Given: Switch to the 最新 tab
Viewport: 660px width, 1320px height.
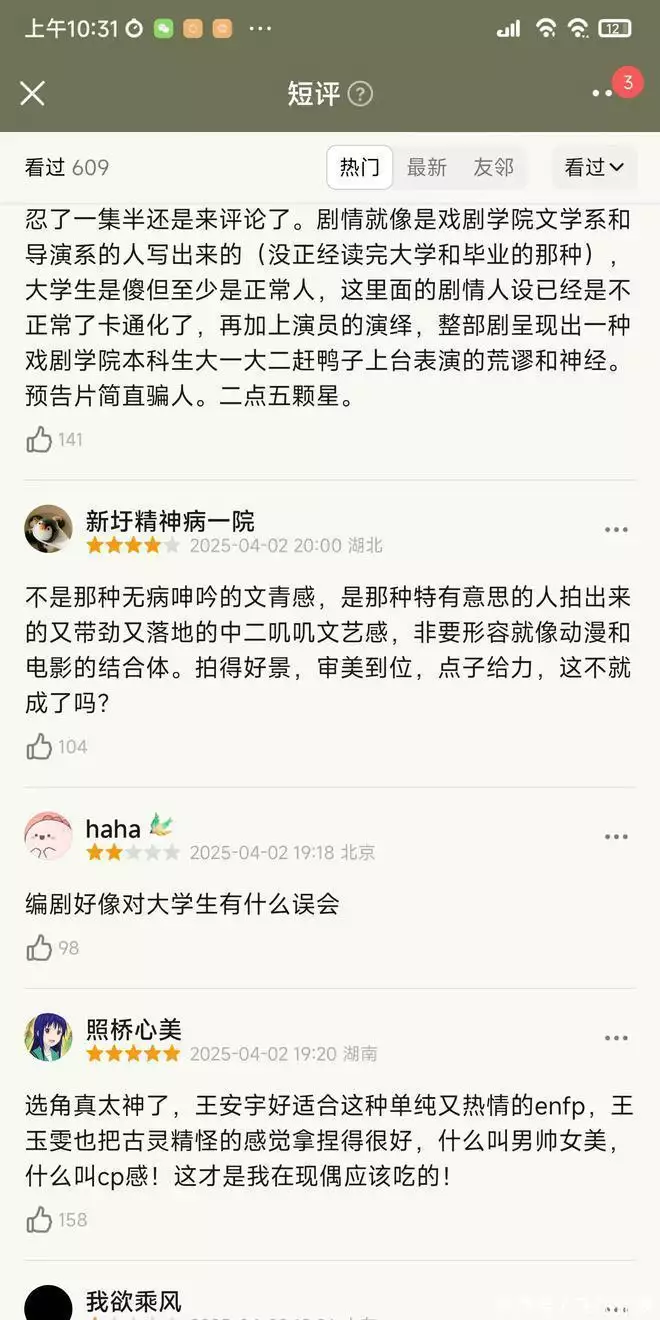Looking at the screenshot, I should [427, 168].
